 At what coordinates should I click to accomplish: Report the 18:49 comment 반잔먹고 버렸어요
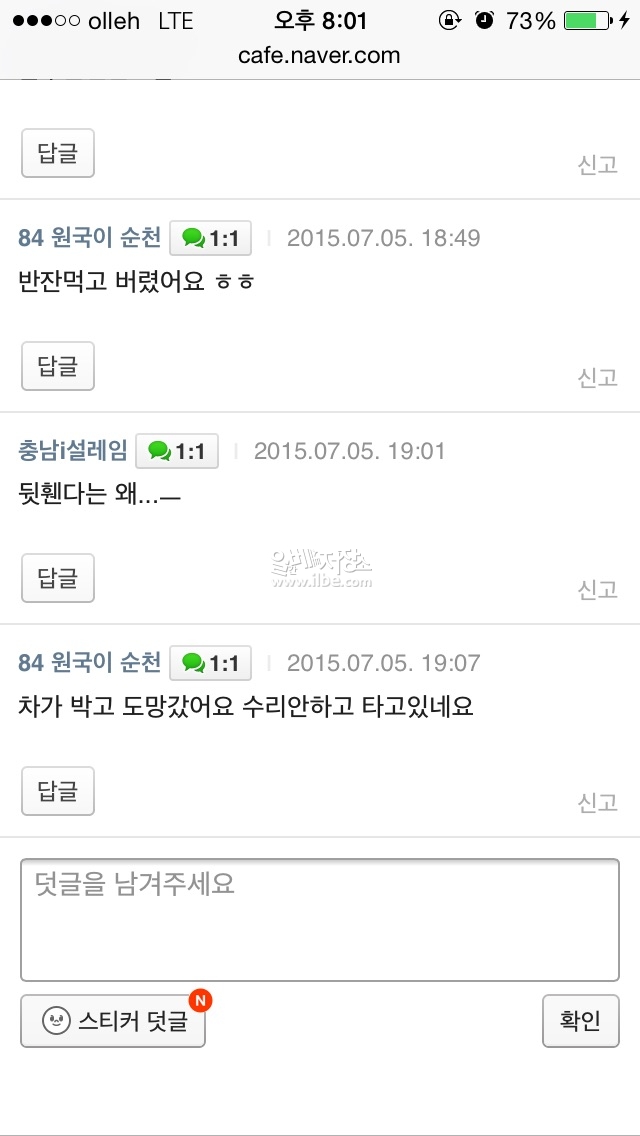click(x=597, y=377)
